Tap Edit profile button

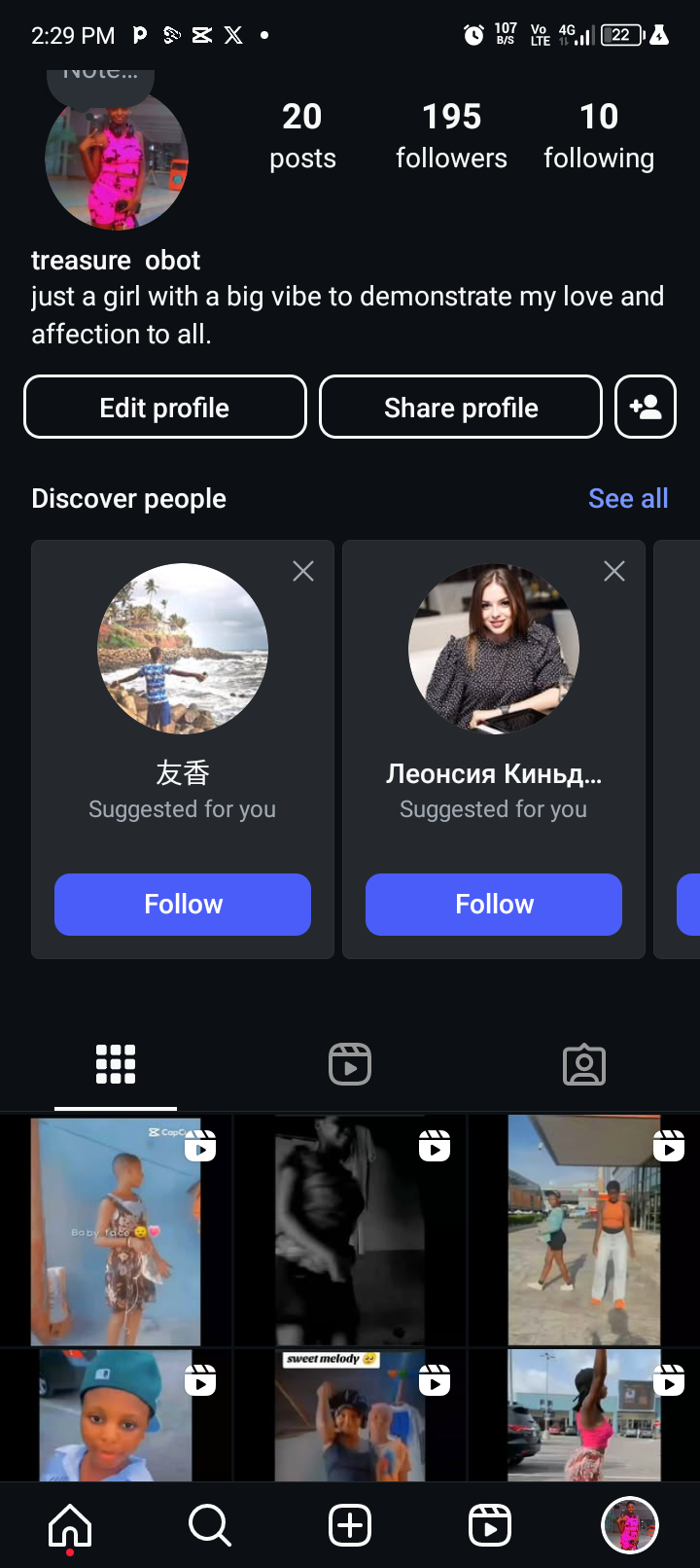pos(164,408)
